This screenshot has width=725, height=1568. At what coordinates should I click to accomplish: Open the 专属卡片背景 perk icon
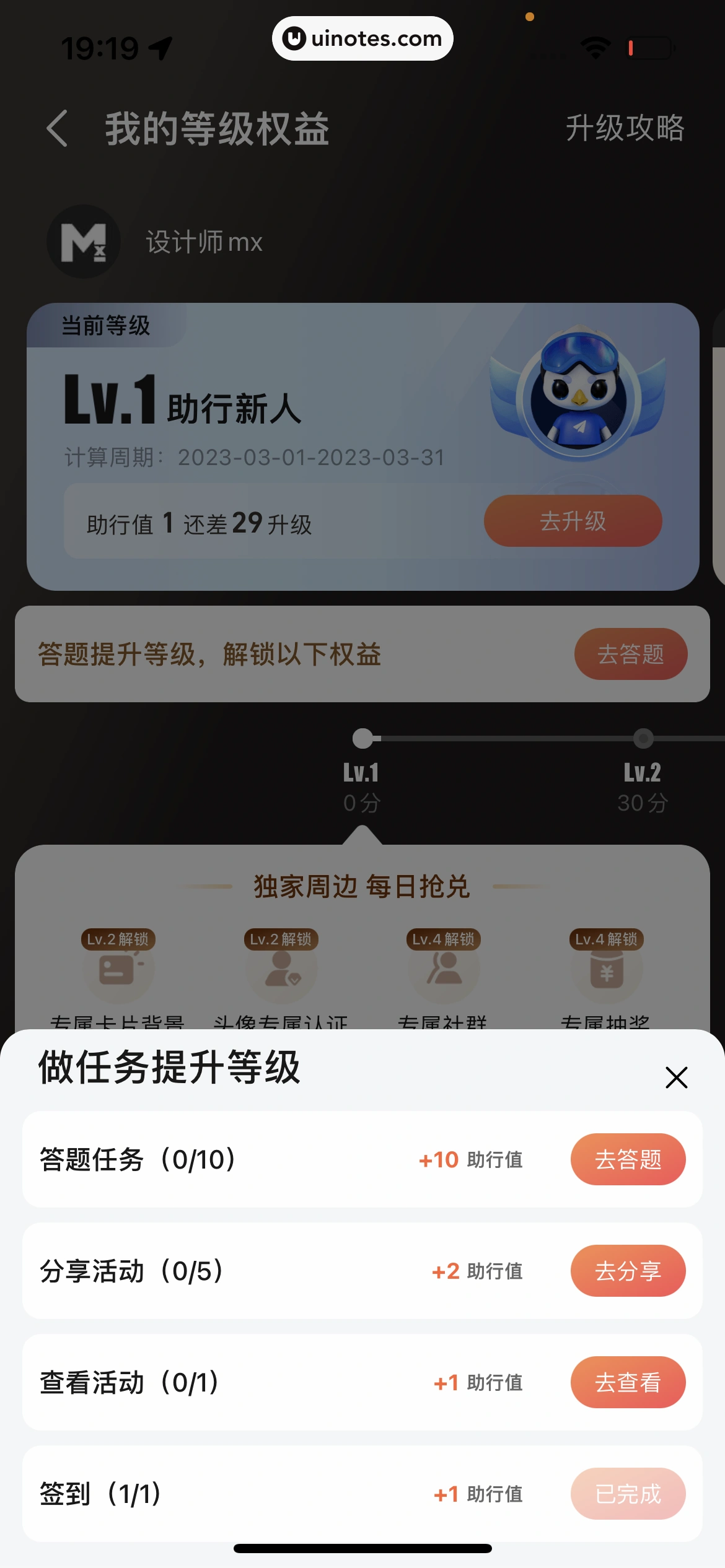(x=118, y=977)
